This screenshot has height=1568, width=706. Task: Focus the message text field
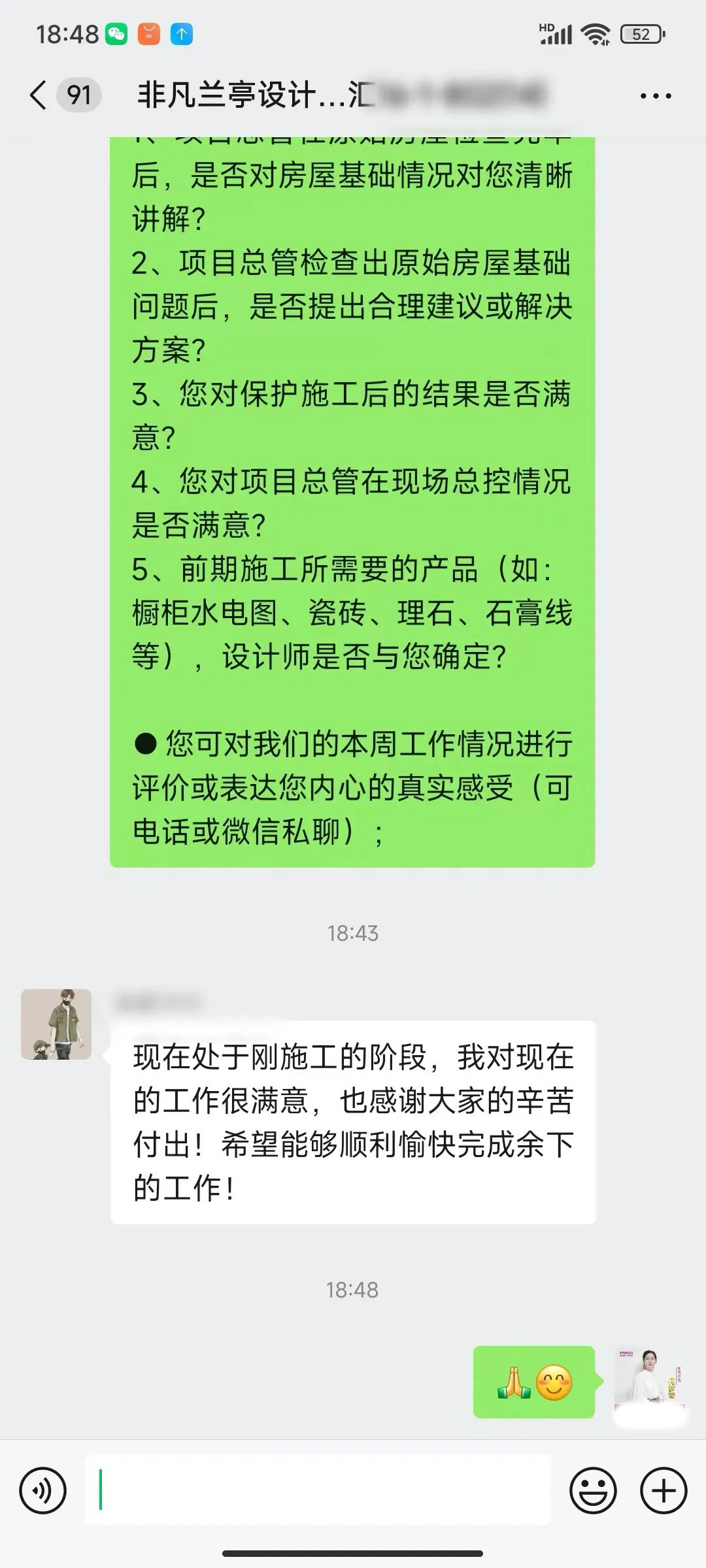tap(317, 1490)
